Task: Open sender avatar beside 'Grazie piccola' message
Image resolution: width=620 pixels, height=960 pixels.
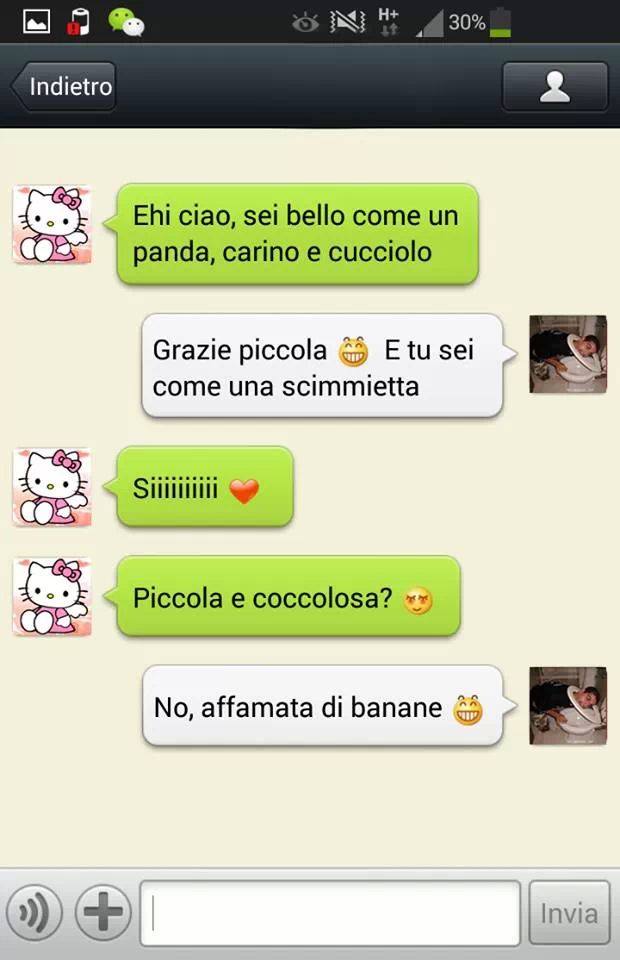Action: click(567, 354)
